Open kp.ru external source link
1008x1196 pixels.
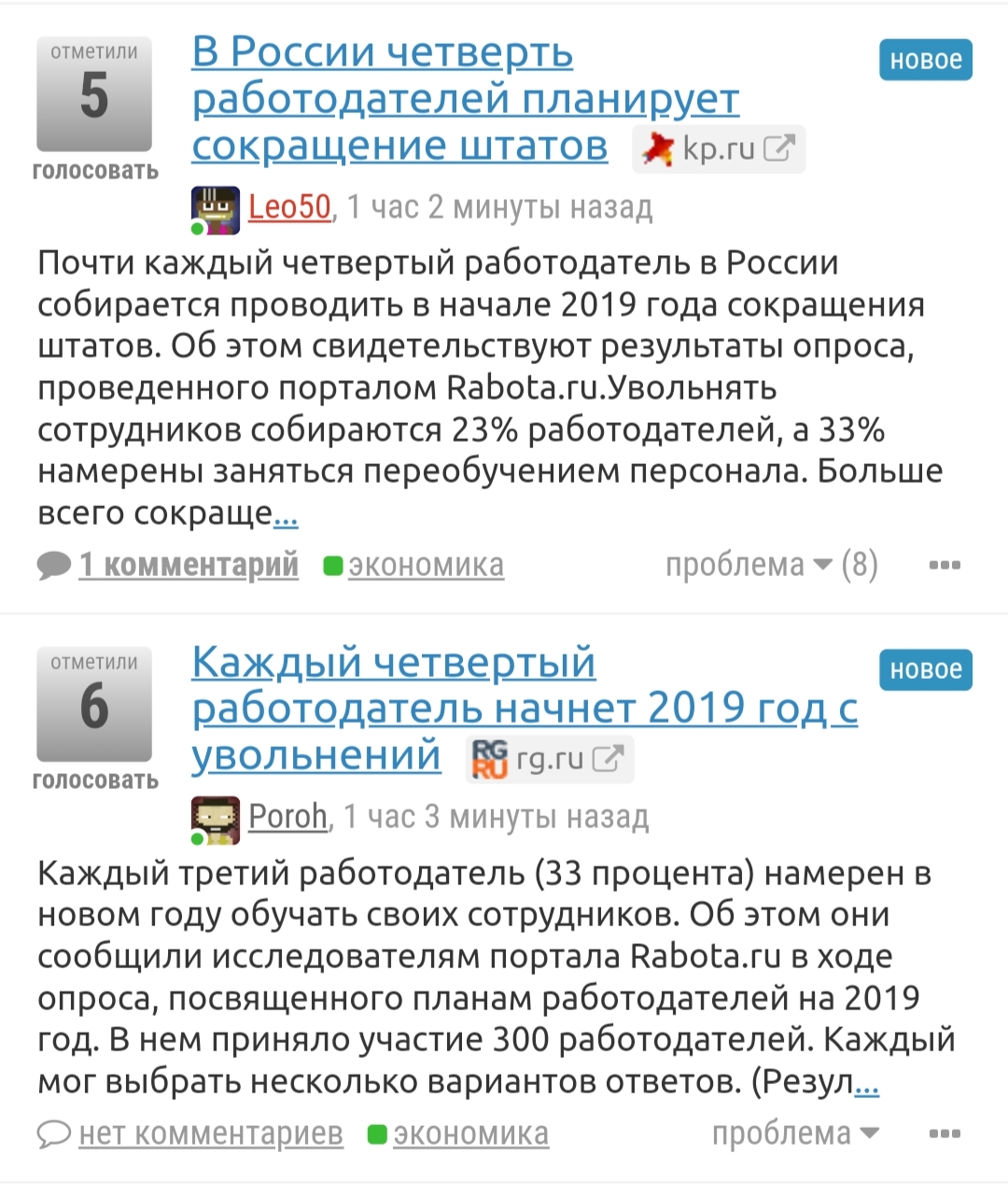tap(719, 148)
